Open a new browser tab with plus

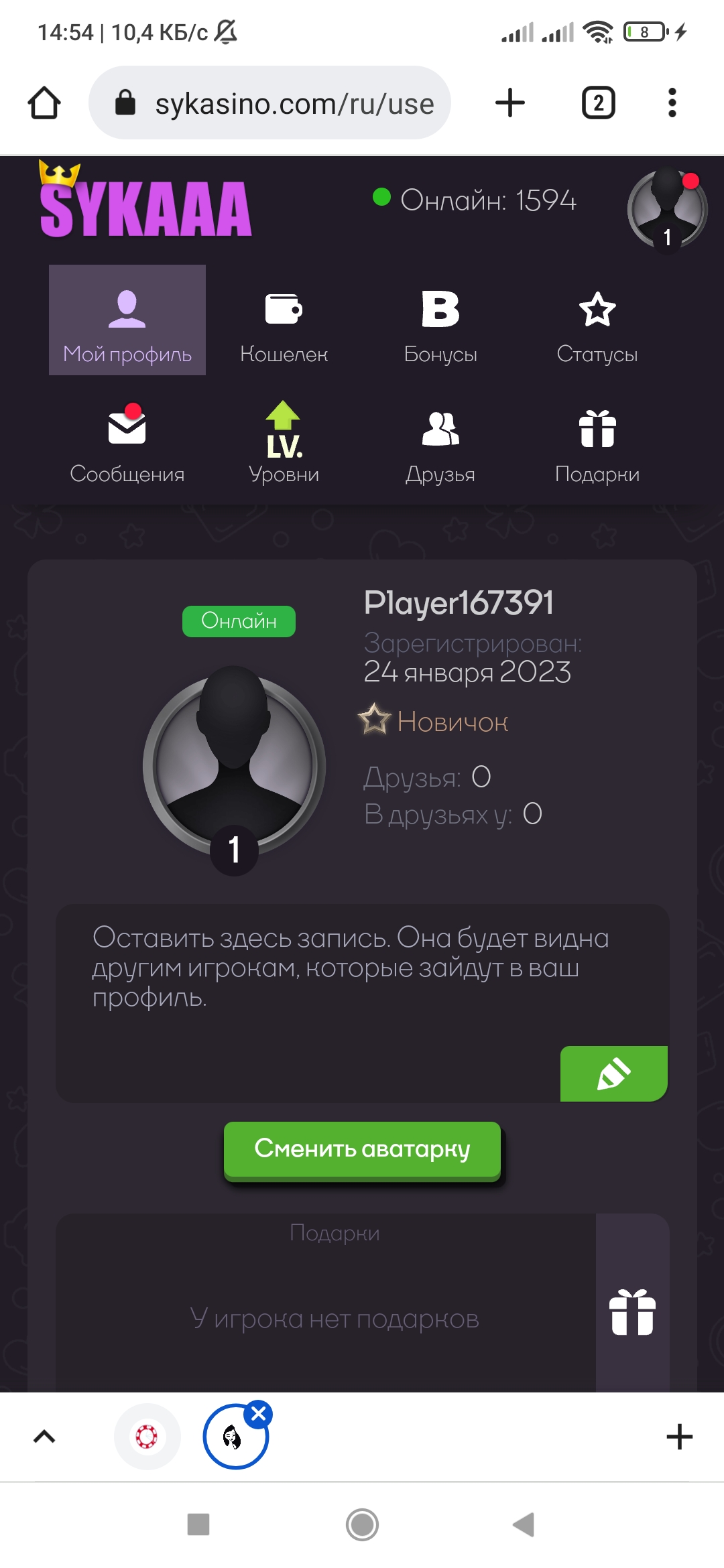click(x=510, y=103)
